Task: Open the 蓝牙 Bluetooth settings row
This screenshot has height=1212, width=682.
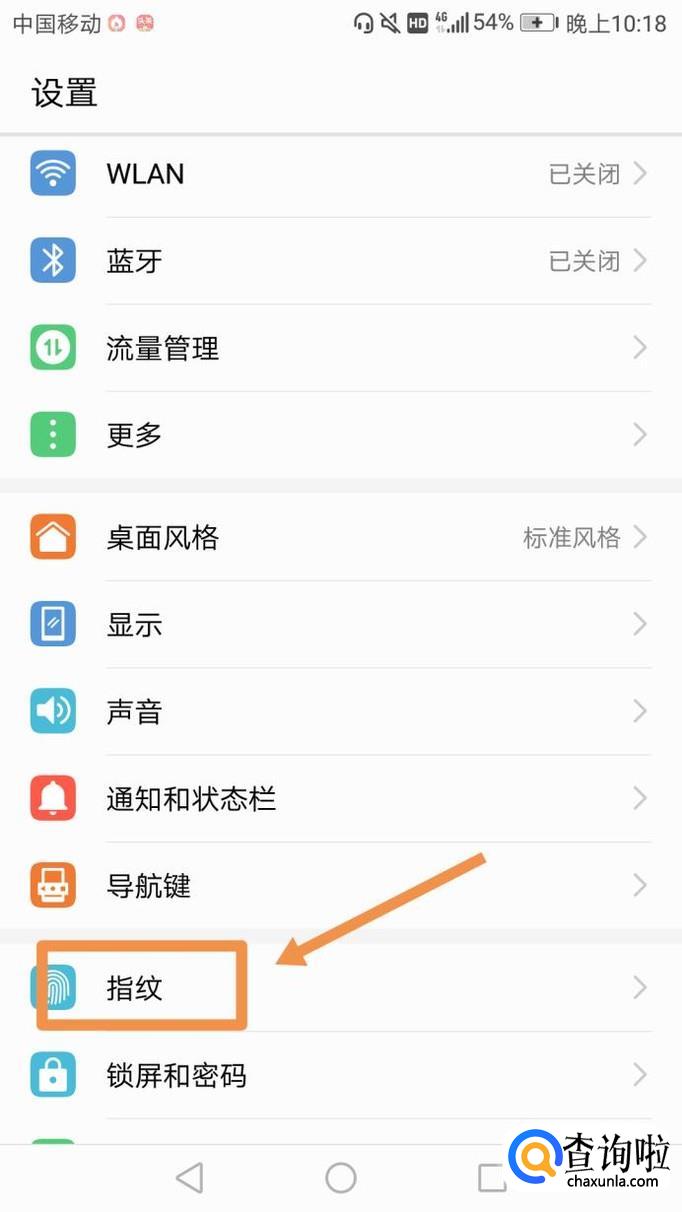Action: [x=340, y=261]
